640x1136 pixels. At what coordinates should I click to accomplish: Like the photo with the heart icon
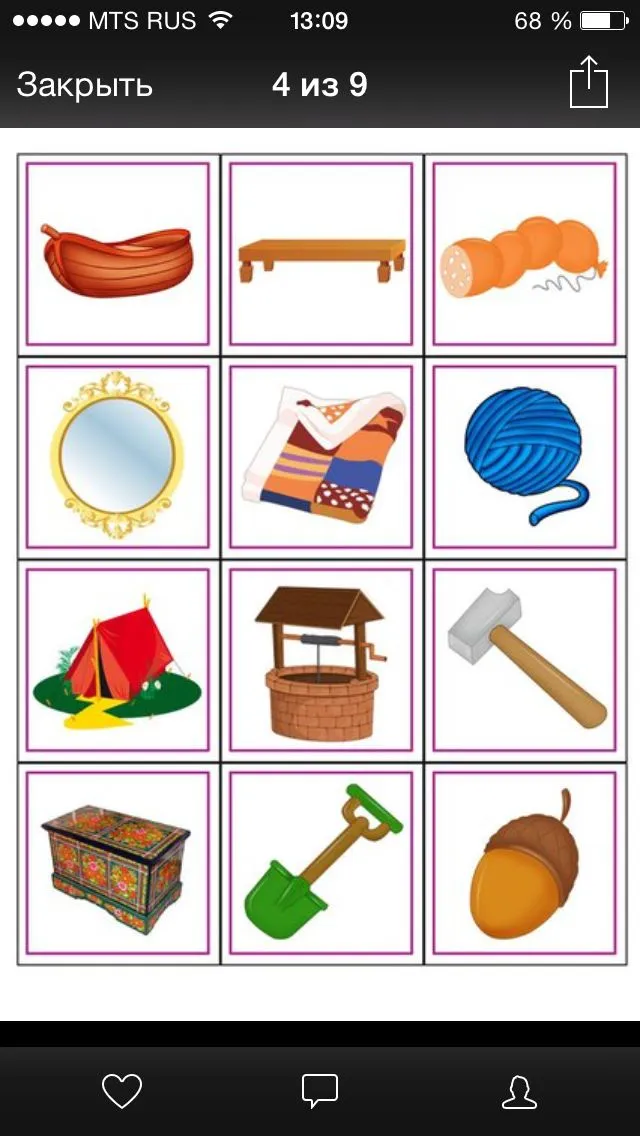(x=122, y=1090)
